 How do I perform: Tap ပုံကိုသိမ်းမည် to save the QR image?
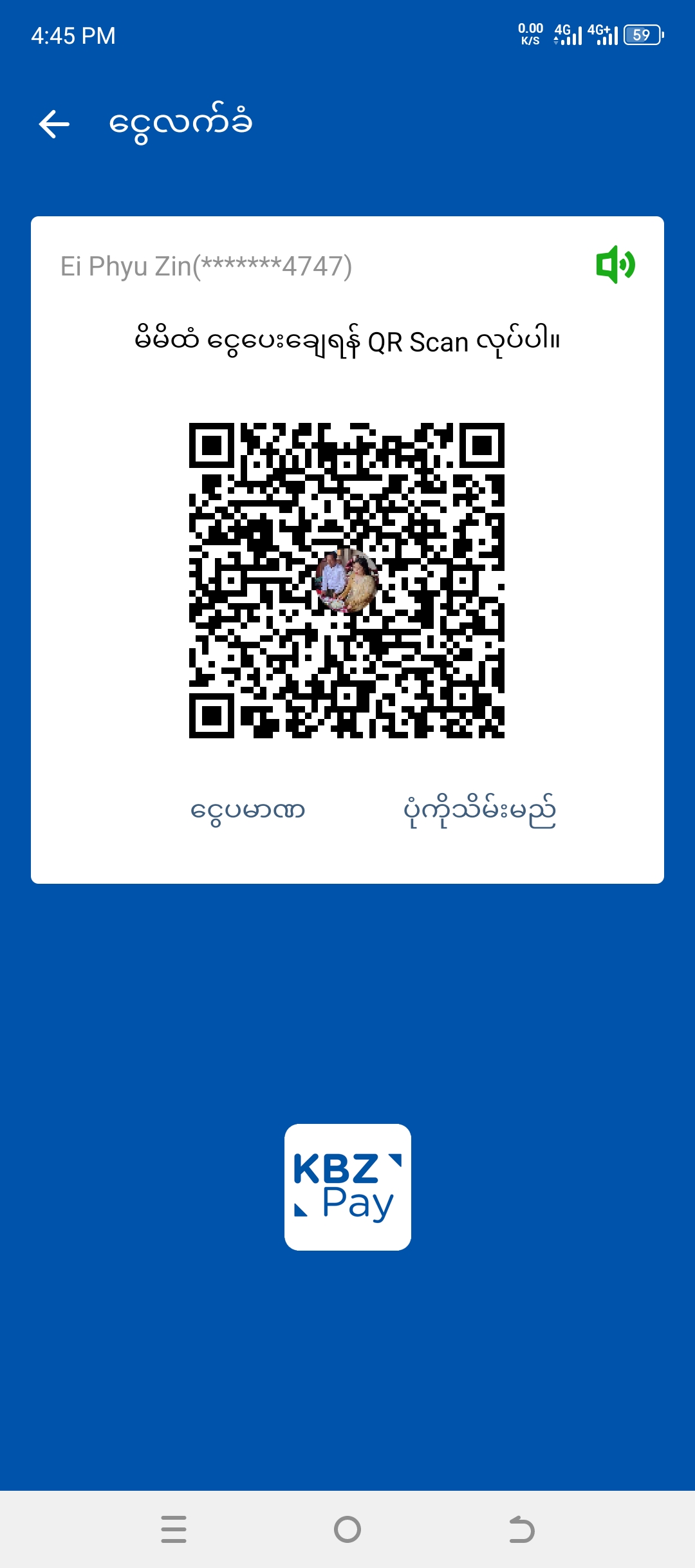pos(479,811)
